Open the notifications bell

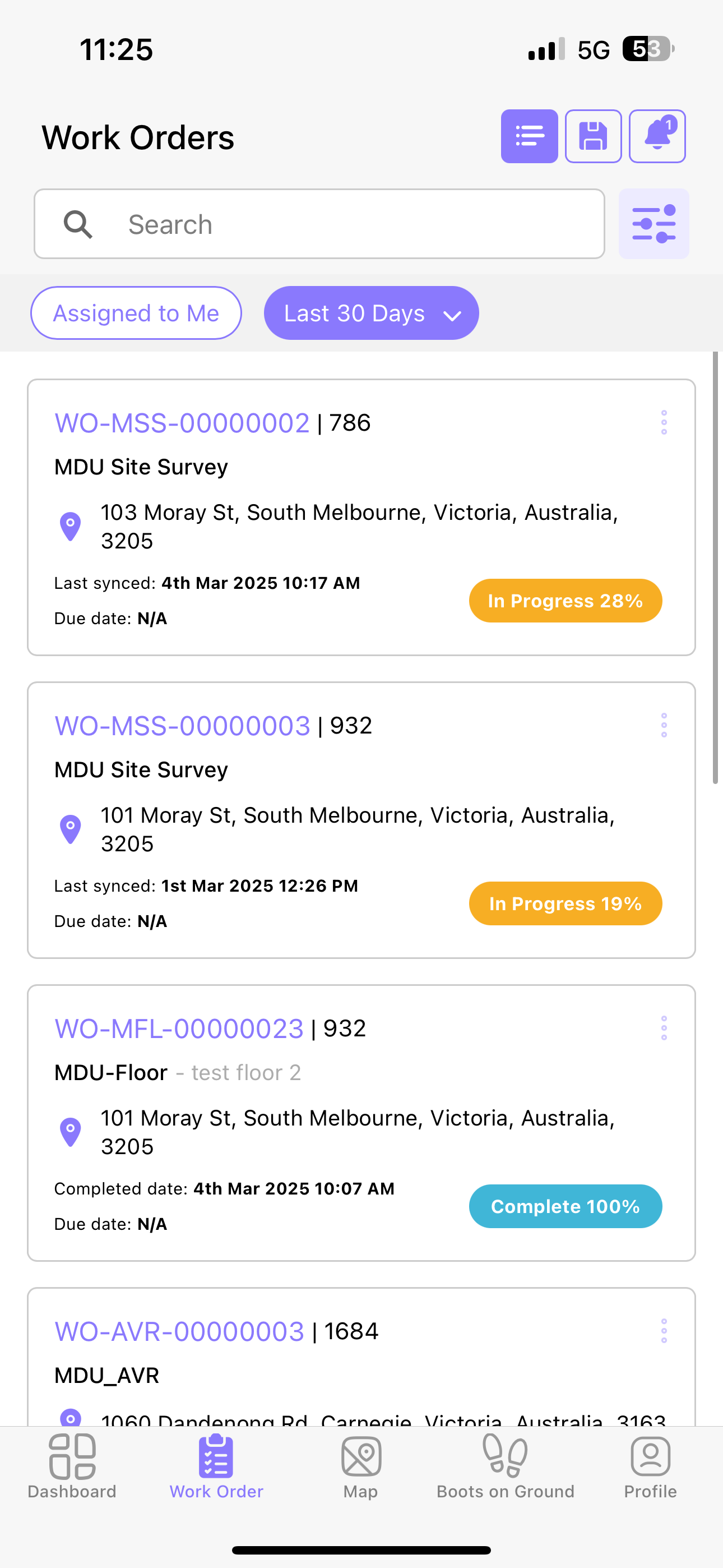pyautogui.click(x=657, y=136)
